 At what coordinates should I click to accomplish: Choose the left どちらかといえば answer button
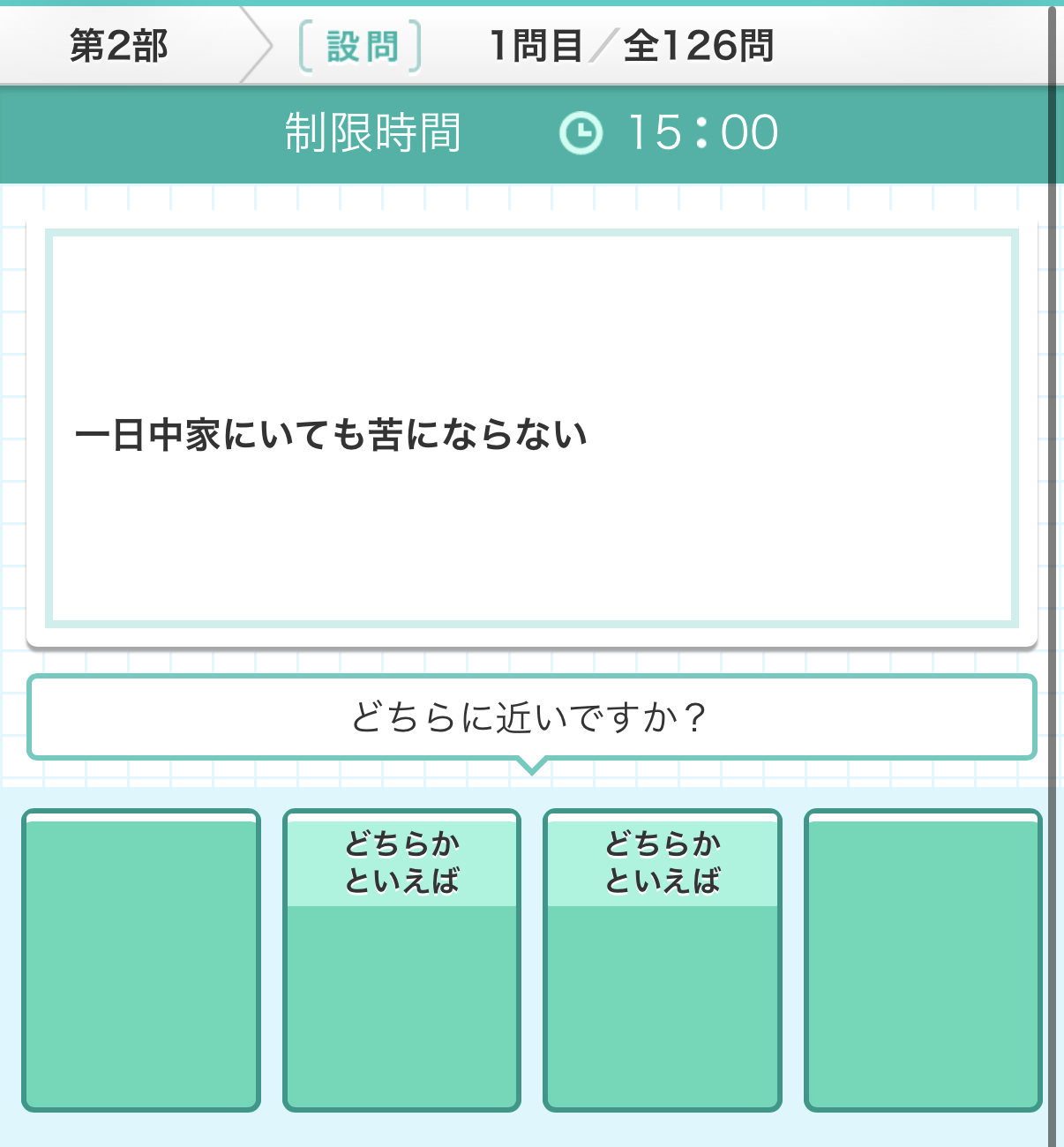[x=401, y=960]
